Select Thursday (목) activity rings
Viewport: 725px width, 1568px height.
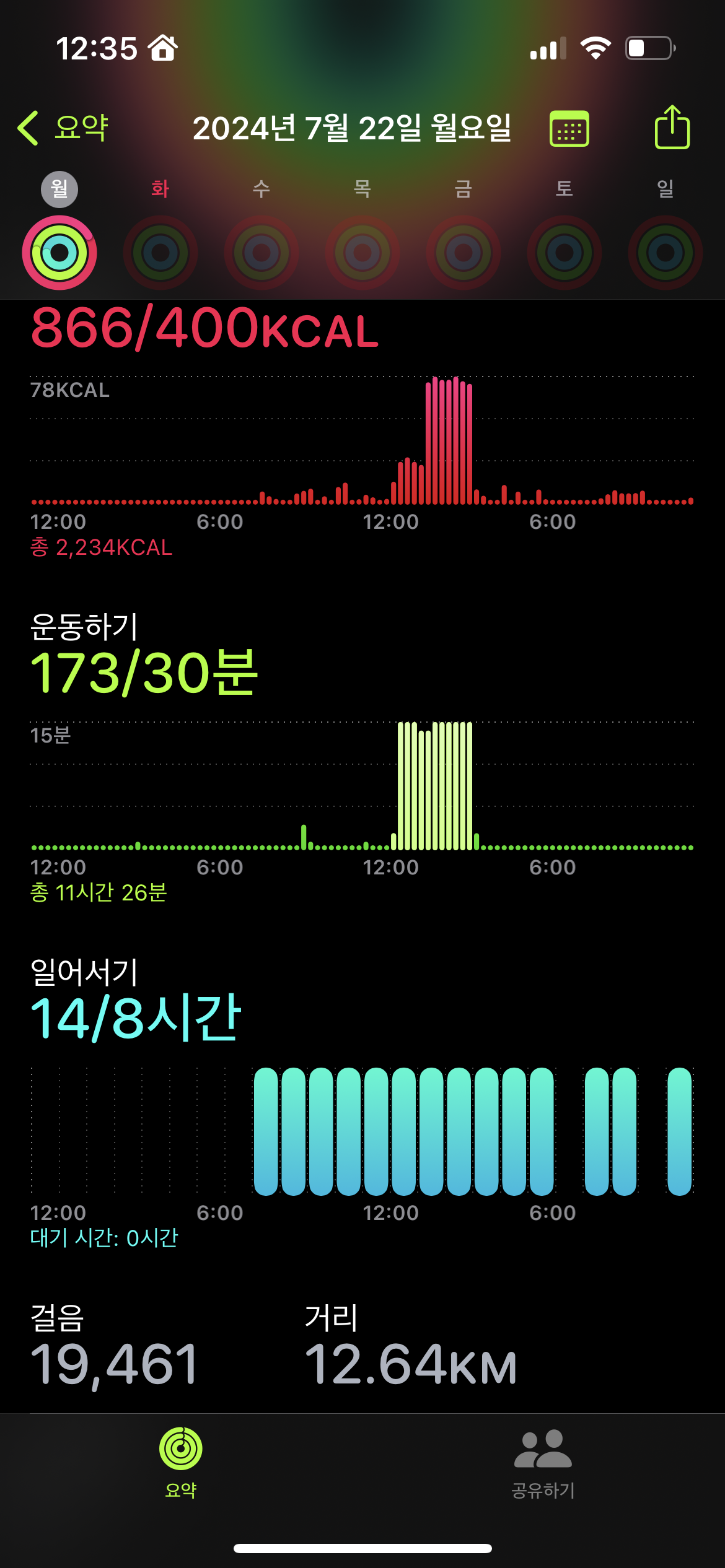click(x=362, y=252)
